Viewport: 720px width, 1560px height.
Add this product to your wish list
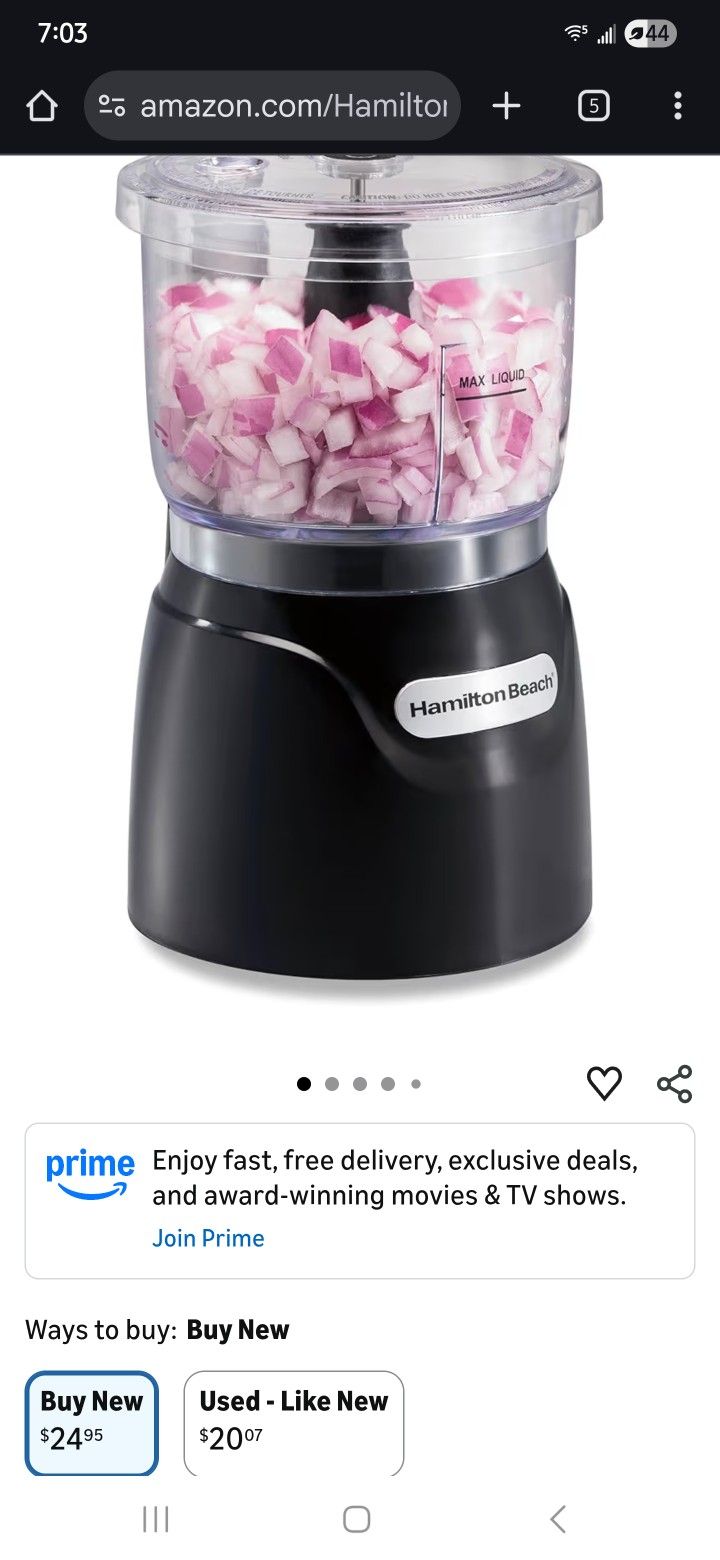[604, 1083]
